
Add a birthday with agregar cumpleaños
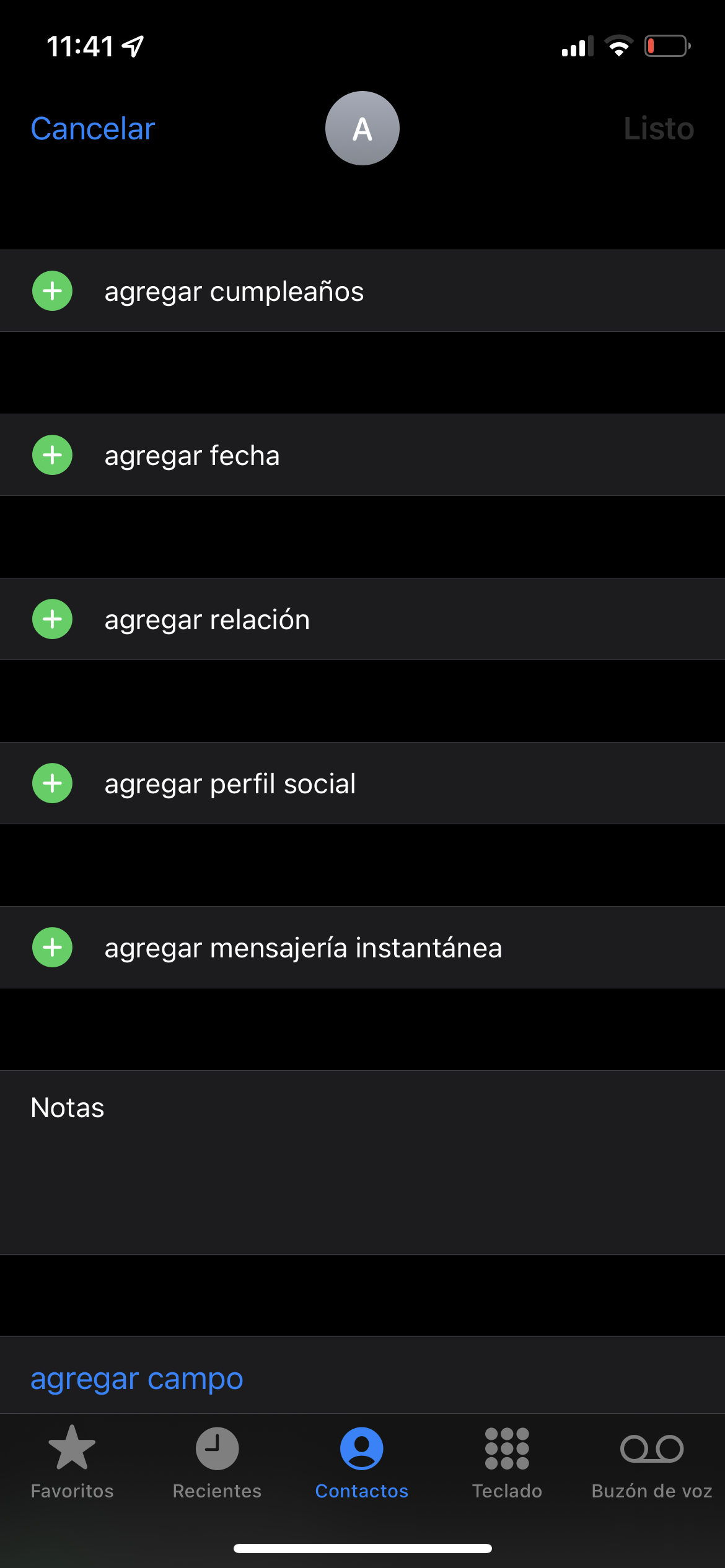coord(234,291)
